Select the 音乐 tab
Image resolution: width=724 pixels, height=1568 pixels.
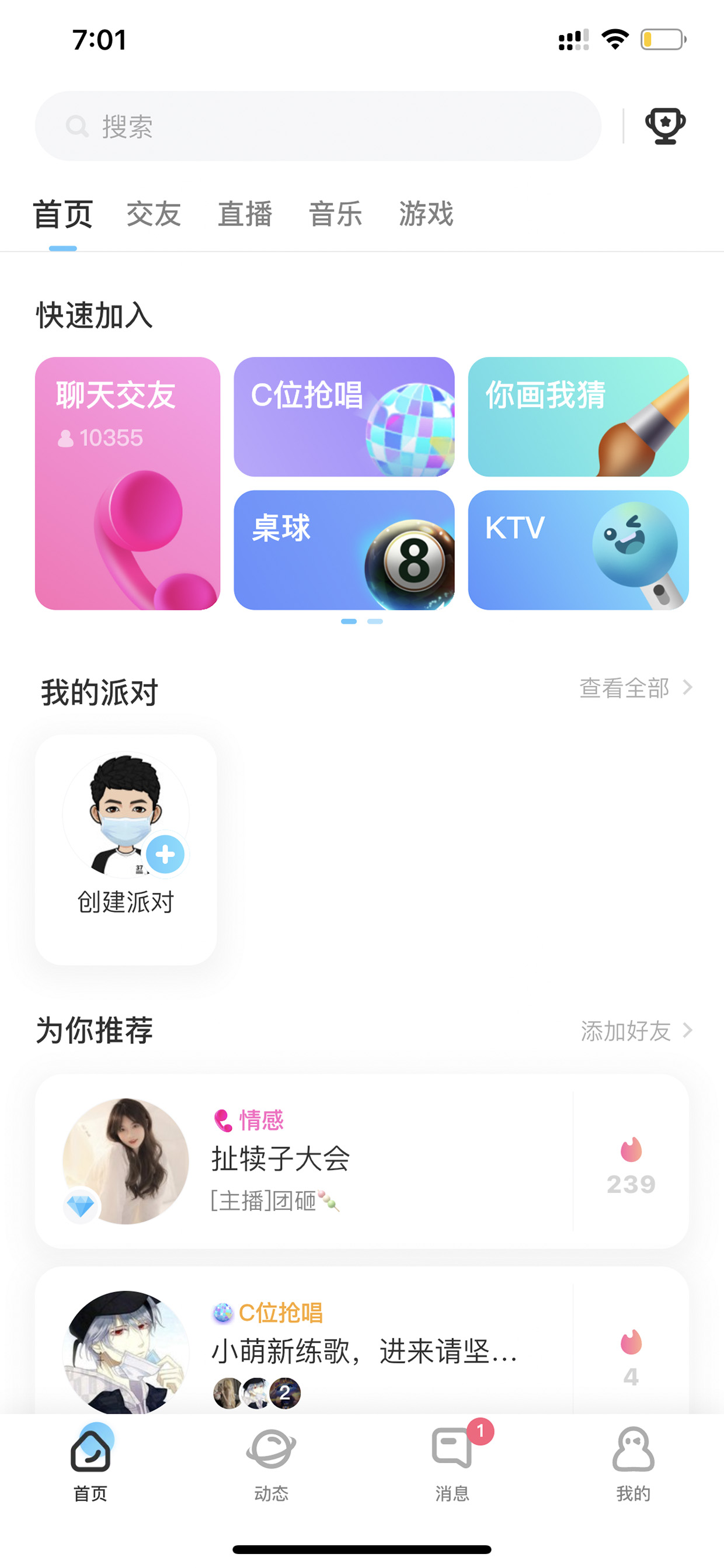(x=335, y=214)
